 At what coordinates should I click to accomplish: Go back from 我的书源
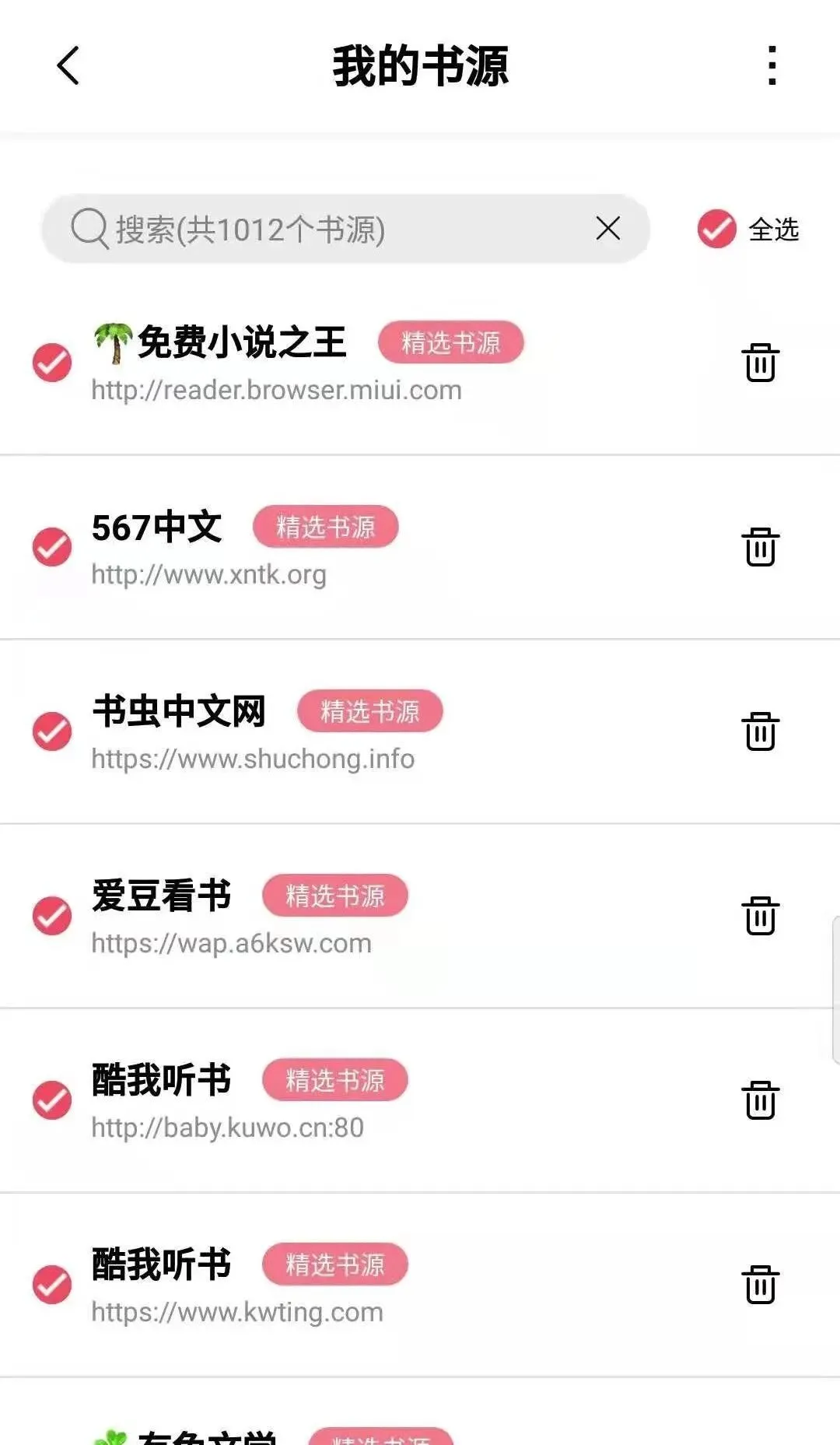tap(68, 65)
